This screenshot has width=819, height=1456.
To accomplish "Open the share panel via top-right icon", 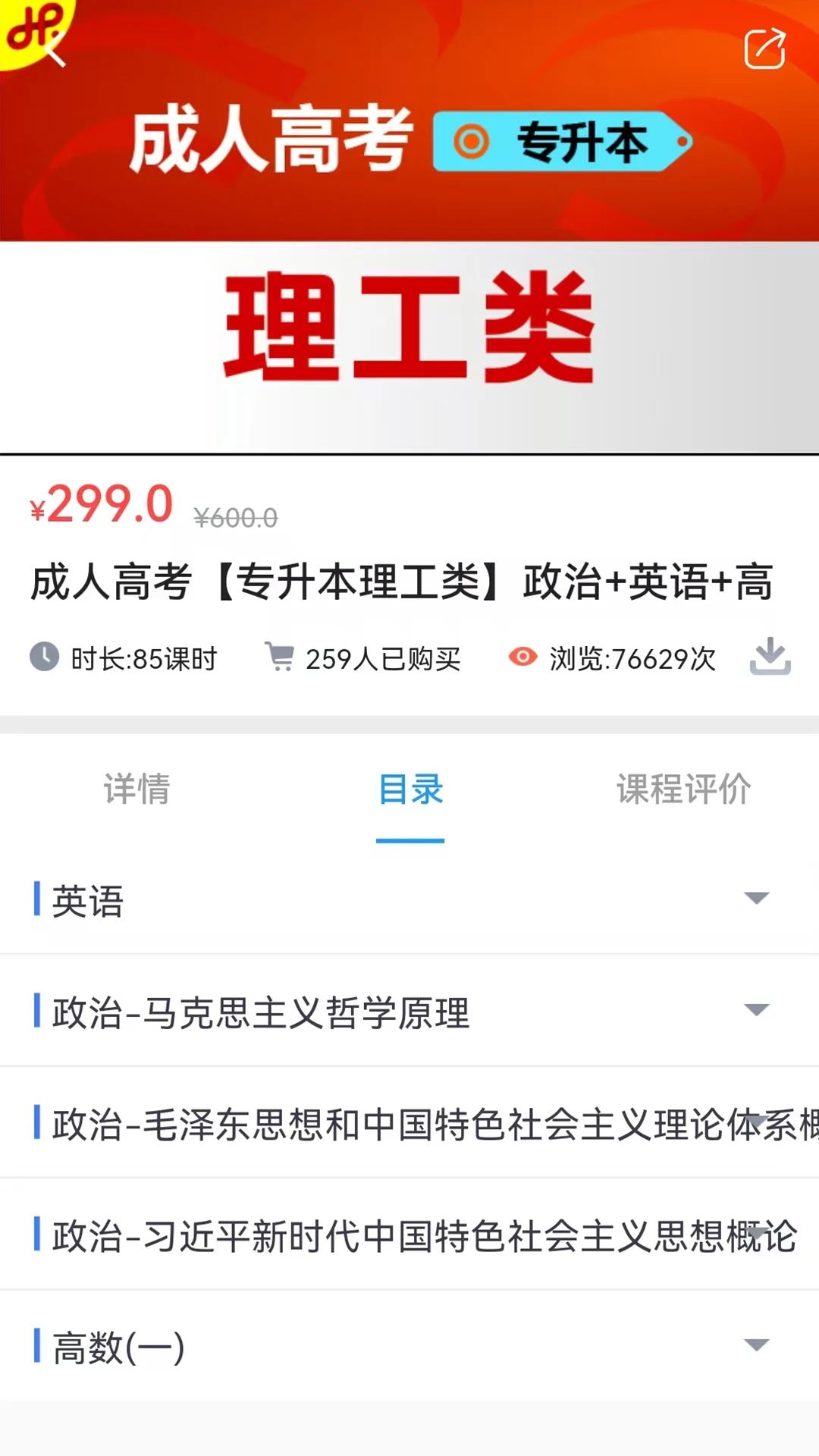I will click(x=764, y=49).
